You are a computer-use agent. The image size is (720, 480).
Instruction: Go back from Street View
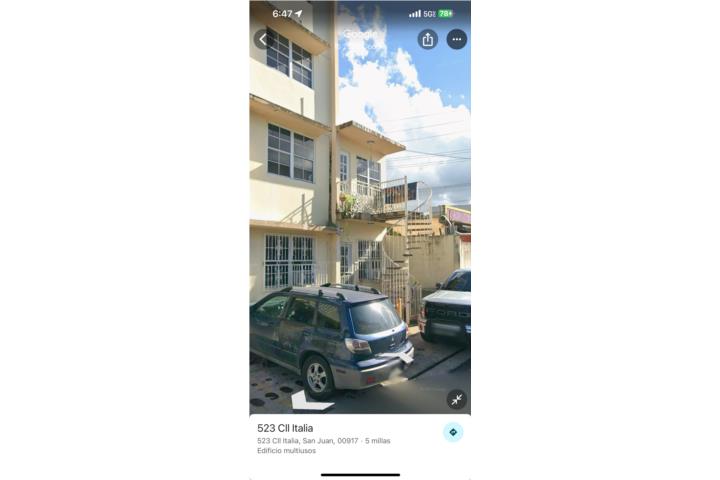click(262, 39)
